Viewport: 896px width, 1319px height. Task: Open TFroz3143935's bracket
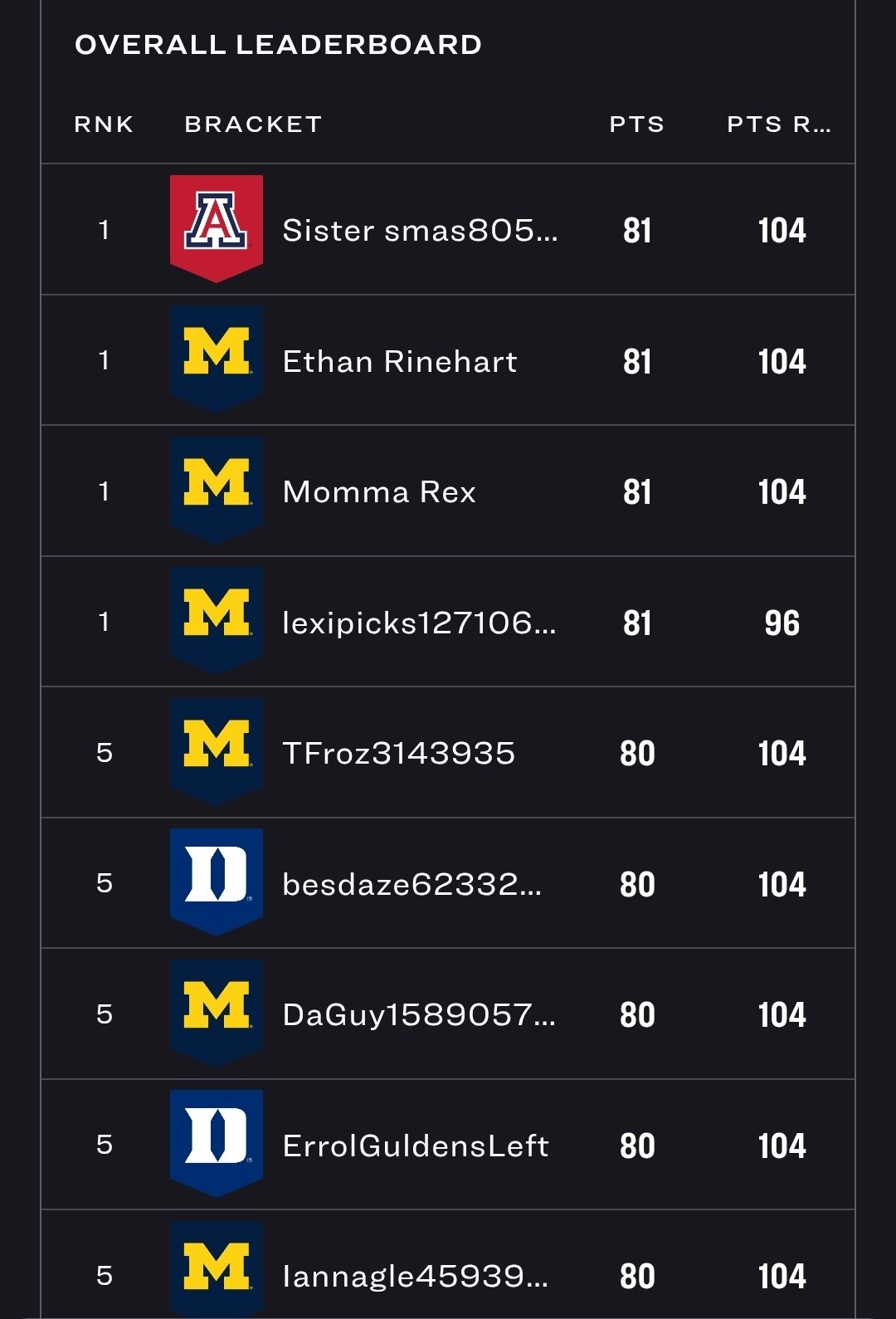pyautogui.click(x=399, y=753)
